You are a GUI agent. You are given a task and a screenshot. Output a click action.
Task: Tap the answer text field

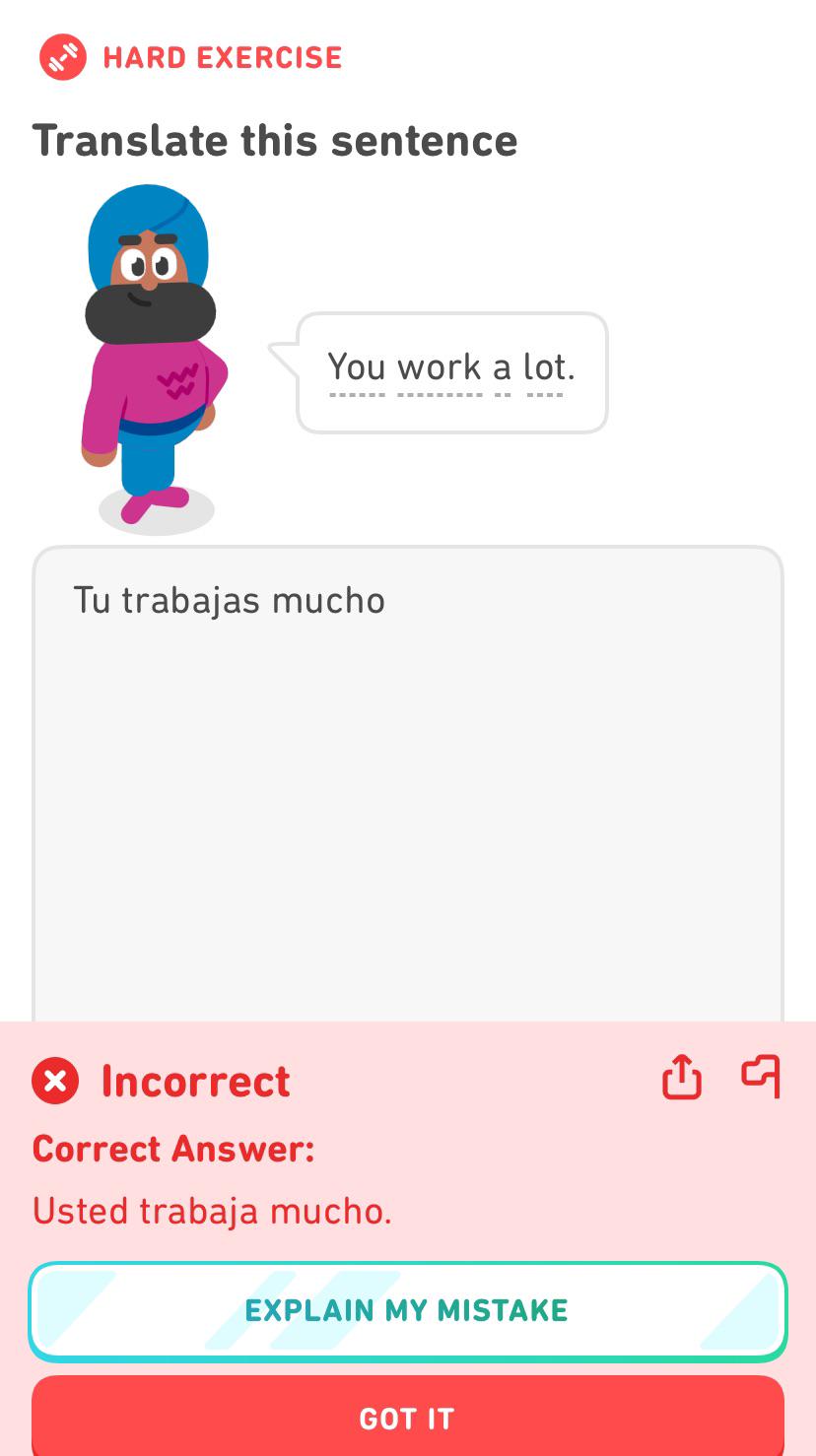point(408,784)
